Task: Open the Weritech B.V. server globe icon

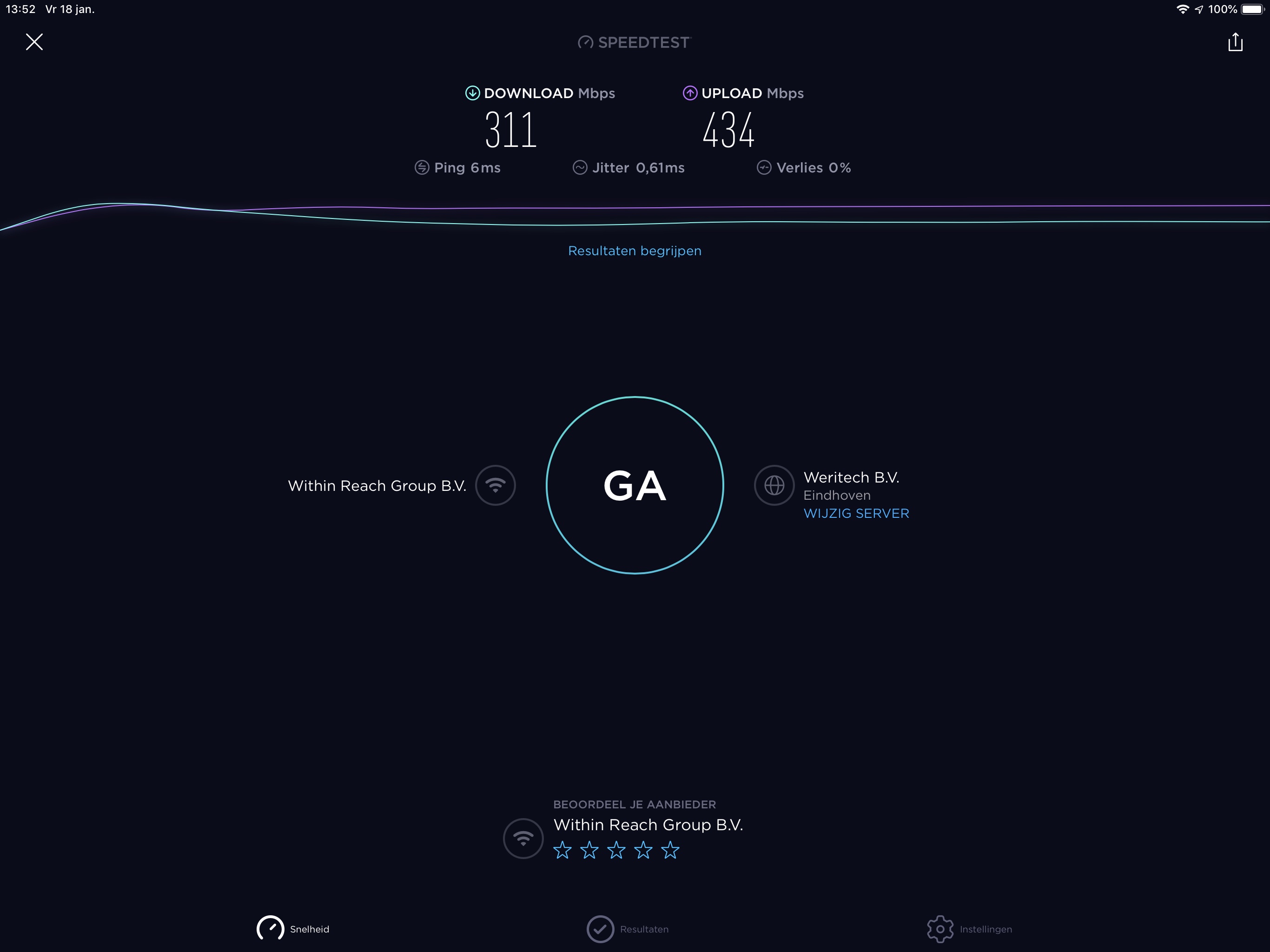Action: (x=774, y=485)
